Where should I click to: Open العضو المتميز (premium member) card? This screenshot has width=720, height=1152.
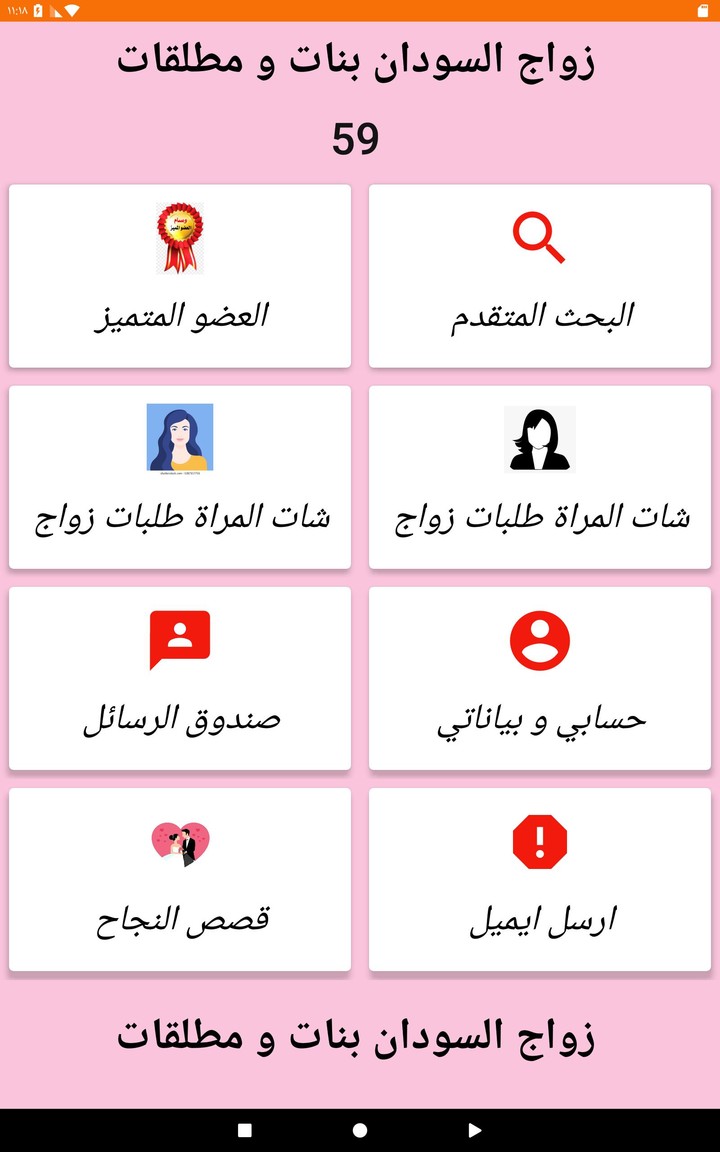[180, 275]
